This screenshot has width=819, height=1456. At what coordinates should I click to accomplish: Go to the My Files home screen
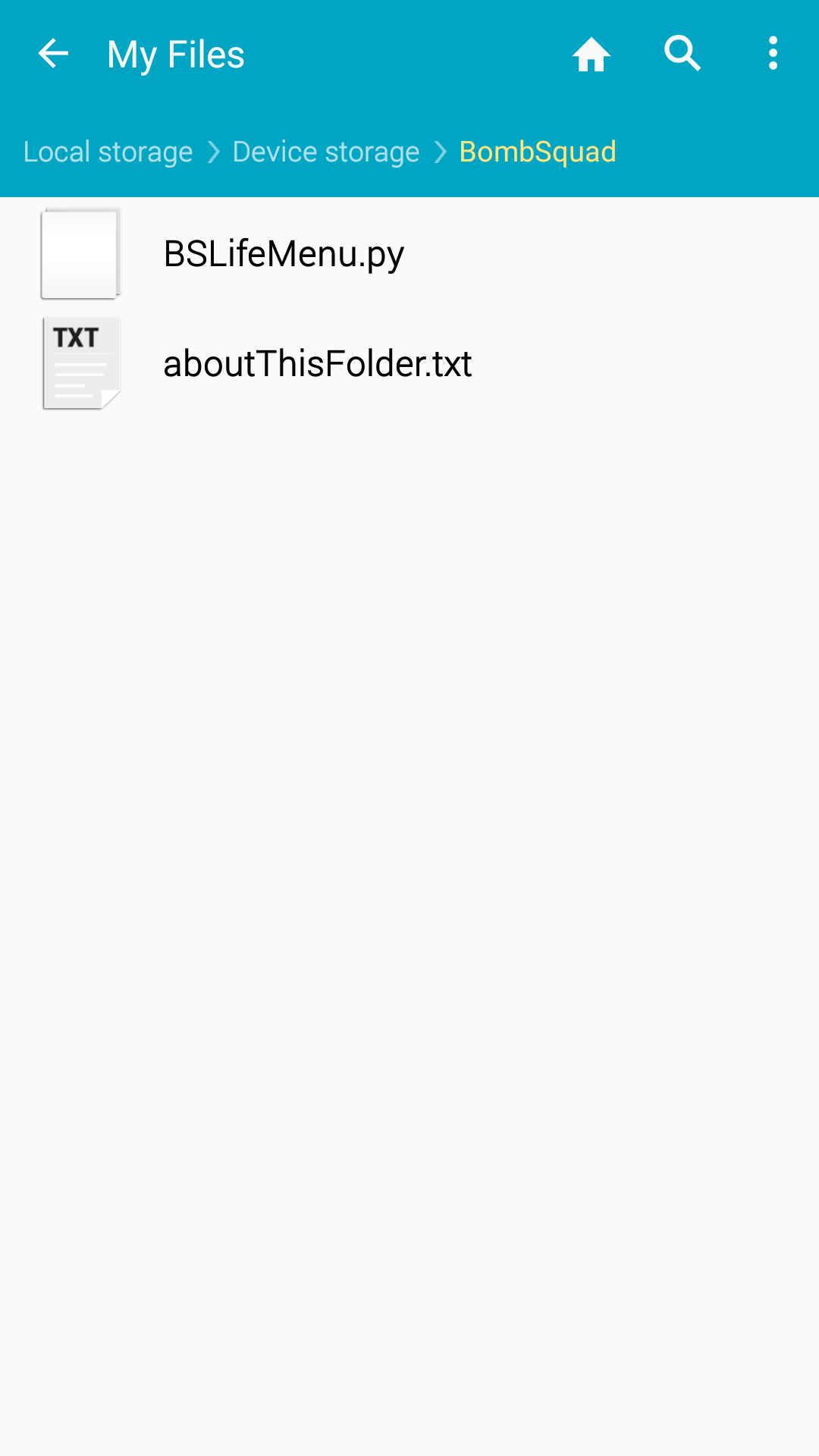[x=591, y=54]
